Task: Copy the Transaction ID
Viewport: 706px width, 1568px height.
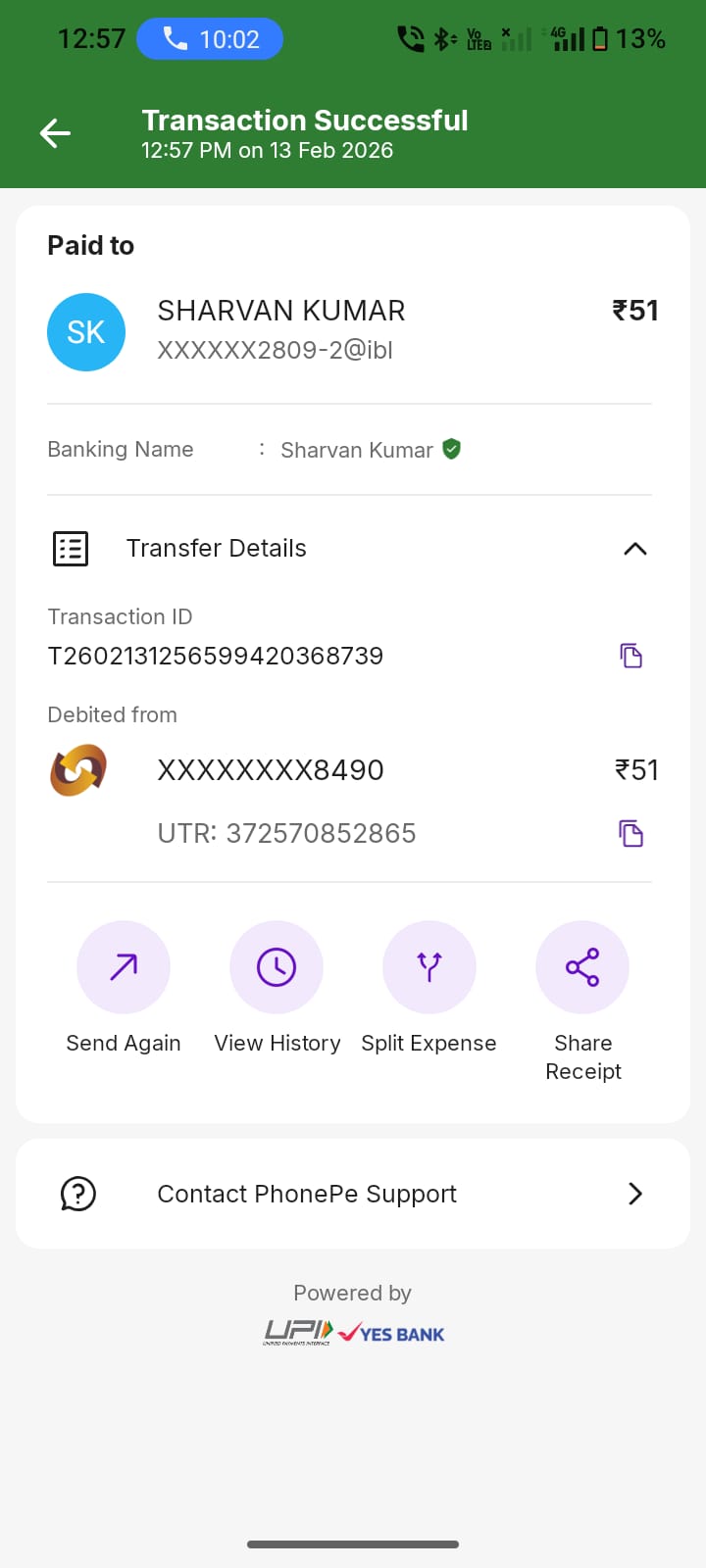Action: (x=630, y=656)
